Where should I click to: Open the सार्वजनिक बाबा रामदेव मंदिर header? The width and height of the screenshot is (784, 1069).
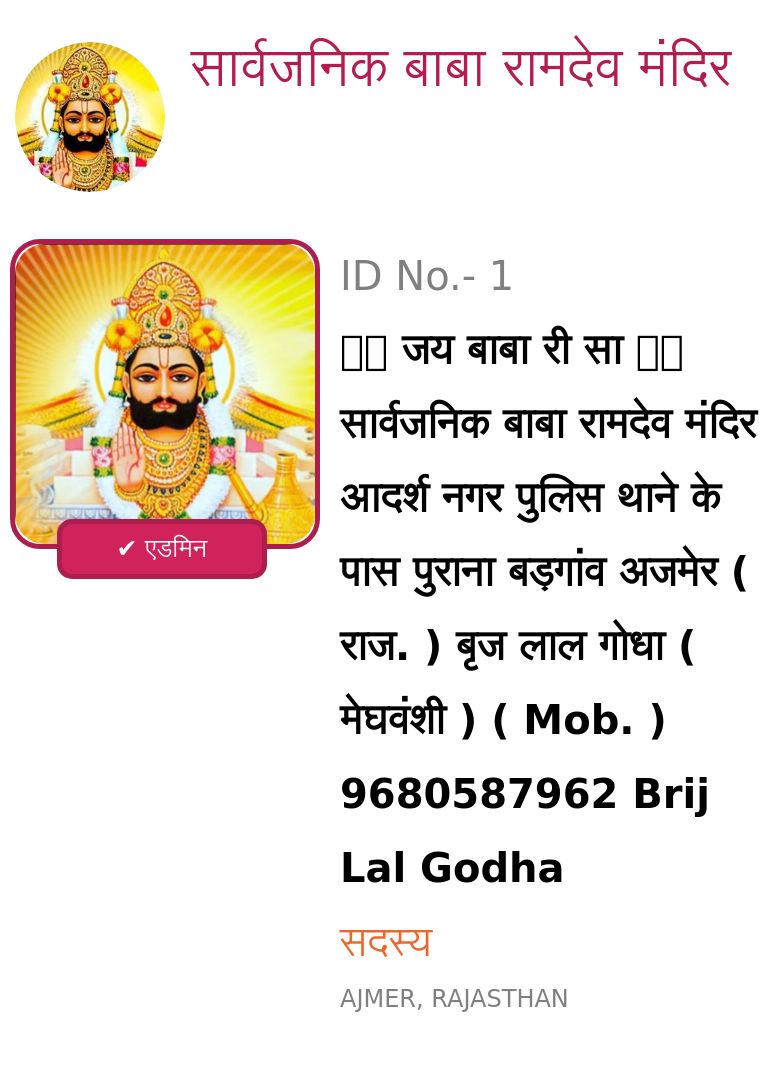coord(459,67)
